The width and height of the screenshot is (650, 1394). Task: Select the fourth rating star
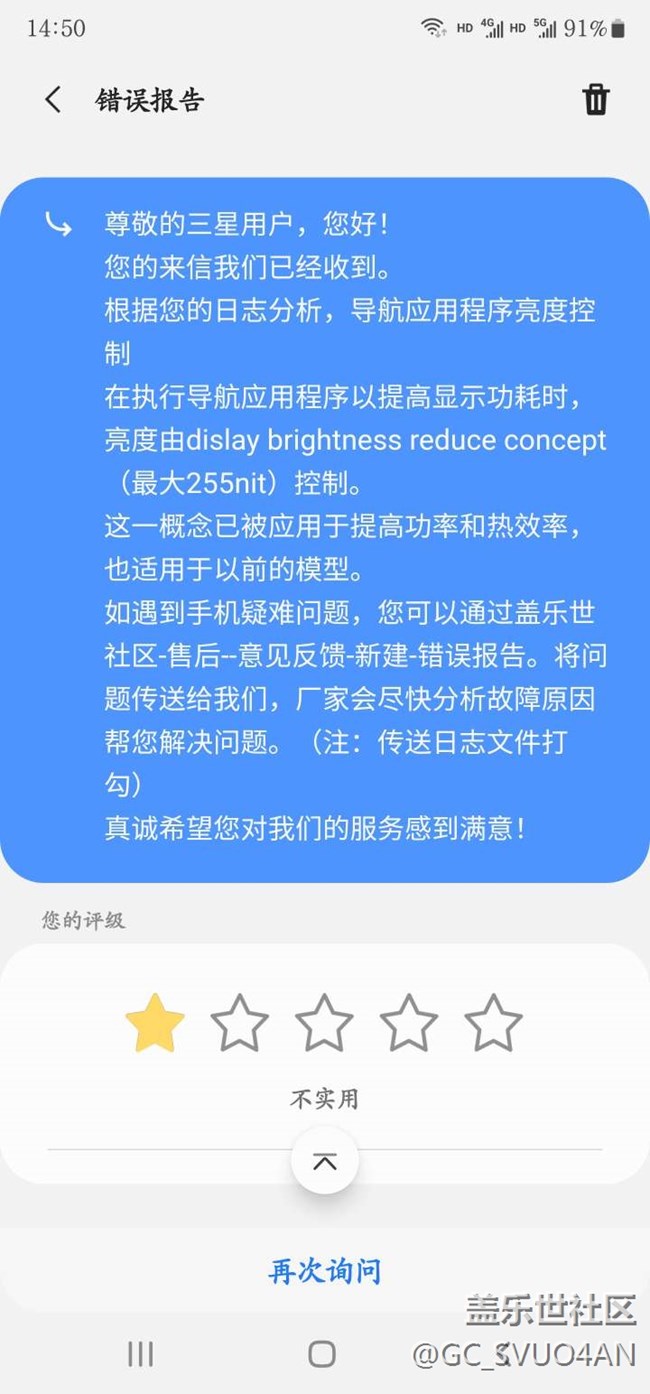[x=409, y=1024]
